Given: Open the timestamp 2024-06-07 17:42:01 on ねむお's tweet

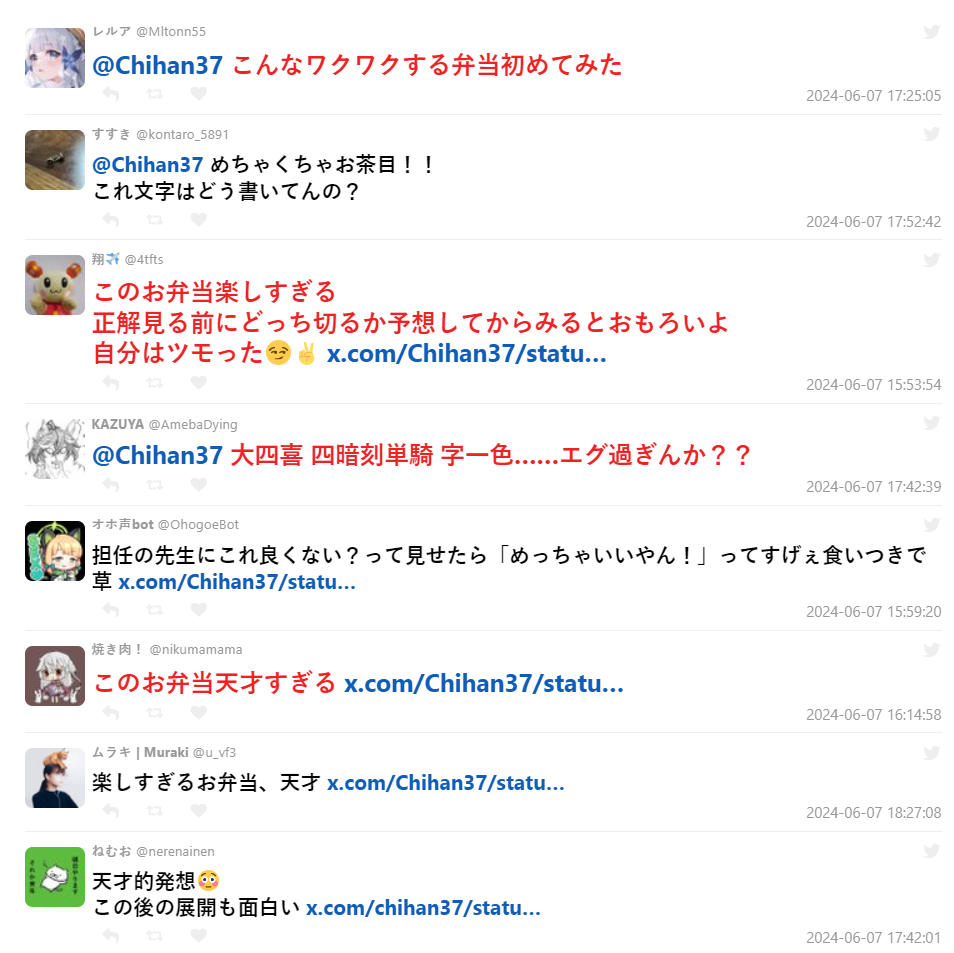Looking at the screenshot, I should point(873,938).
